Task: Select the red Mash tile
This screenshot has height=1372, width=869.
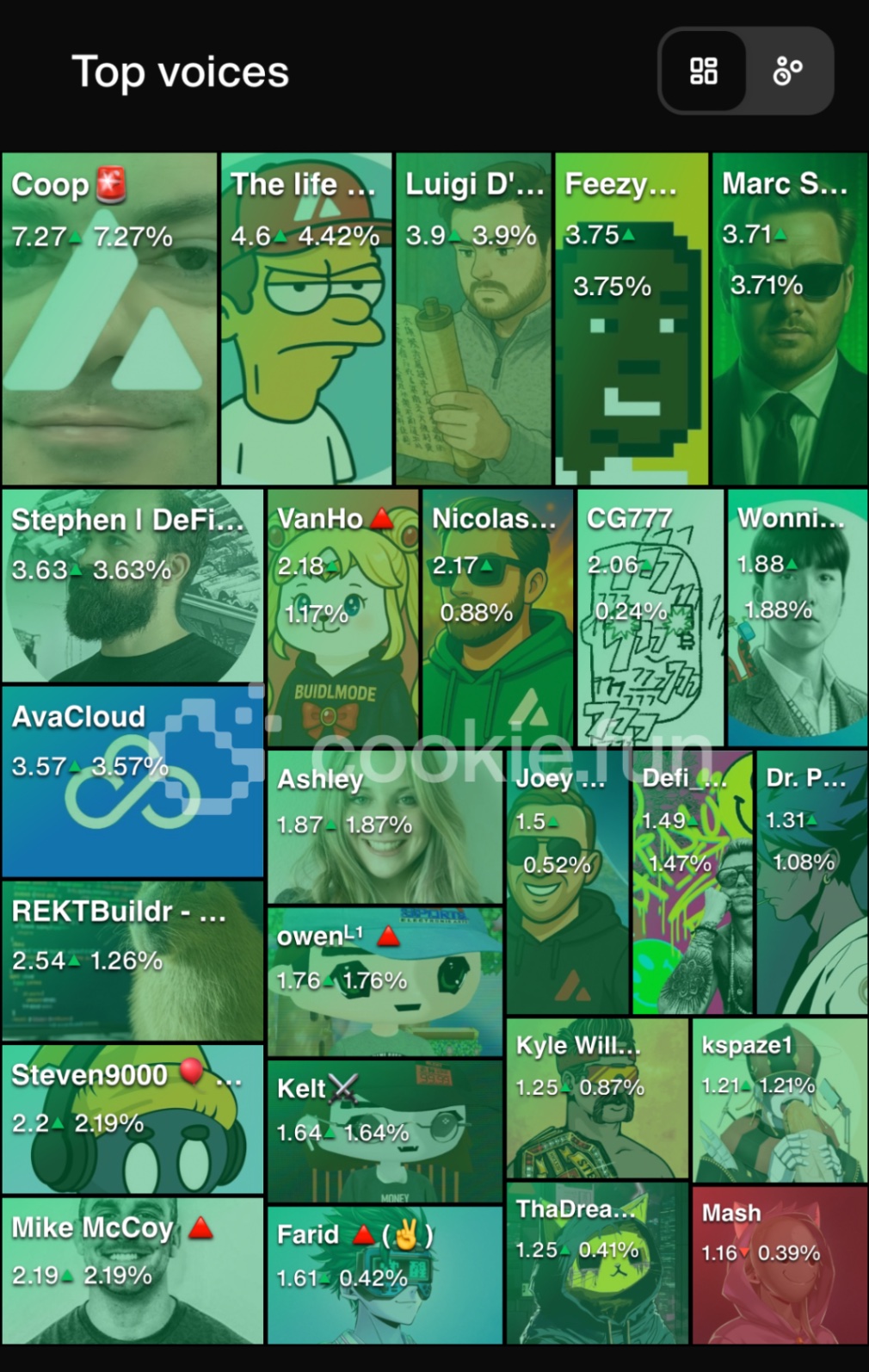Action: pos(779,1264)
